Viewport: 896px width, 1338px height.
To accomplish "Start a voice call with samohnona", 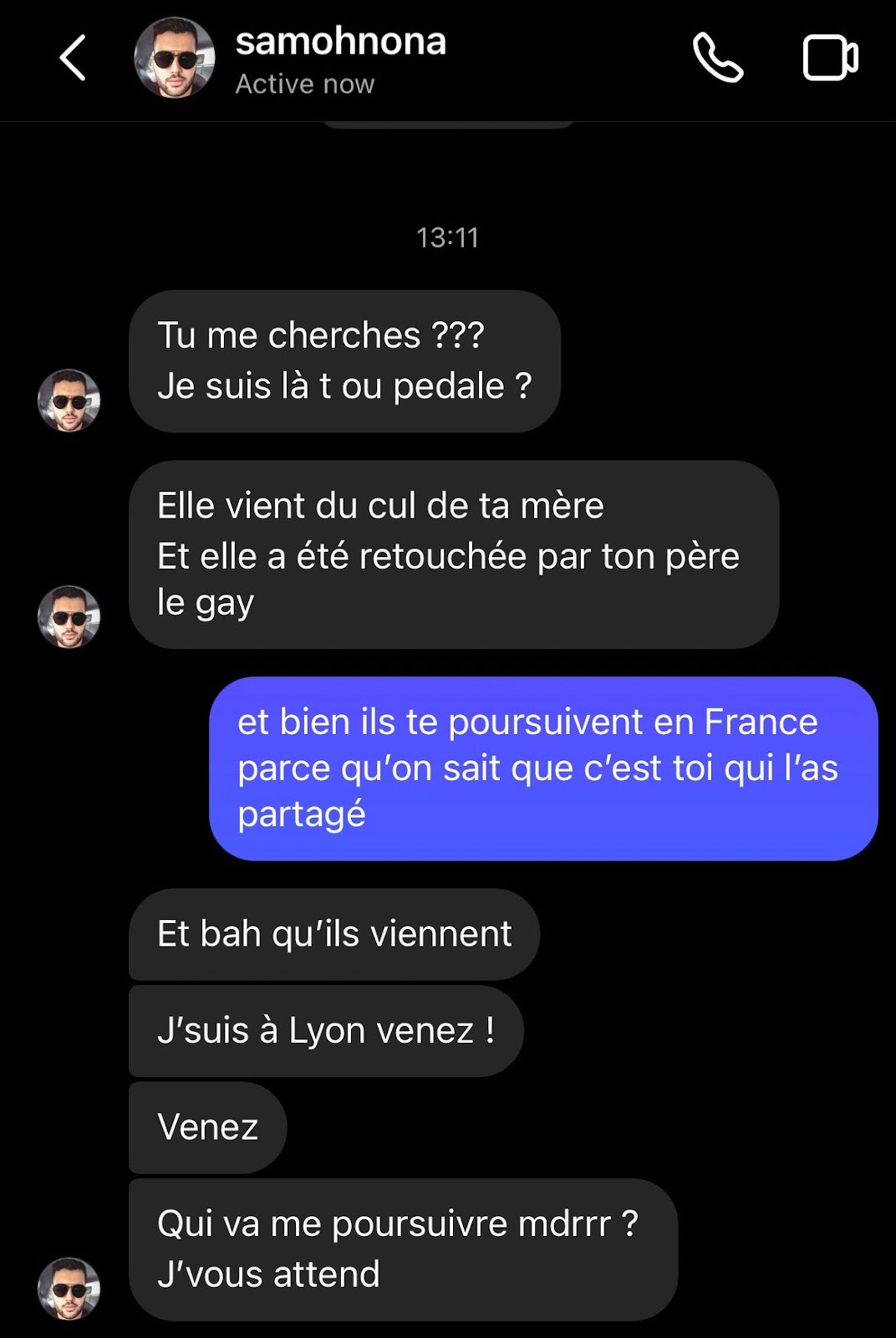I will coord(717,58).
